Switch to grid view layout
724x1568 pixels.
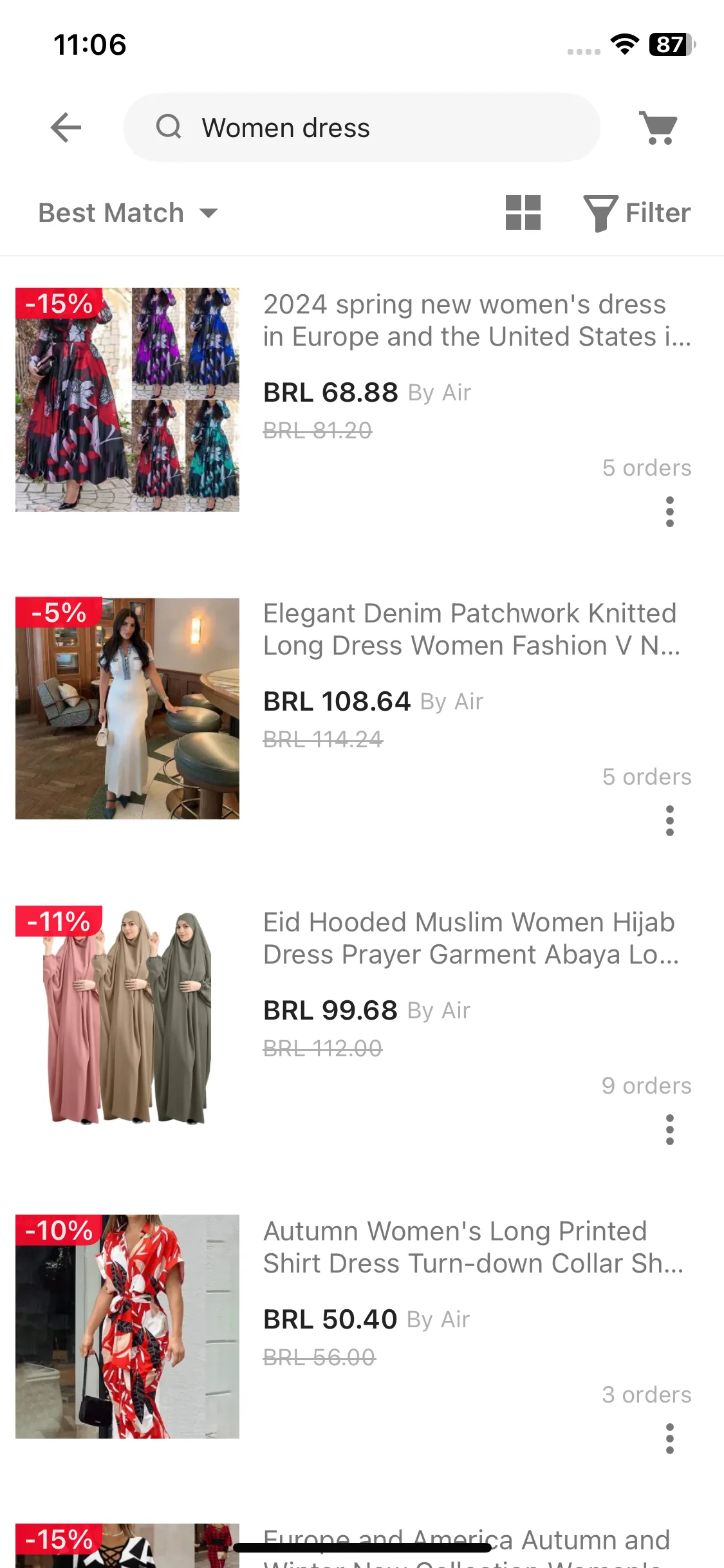pos(523,212)
